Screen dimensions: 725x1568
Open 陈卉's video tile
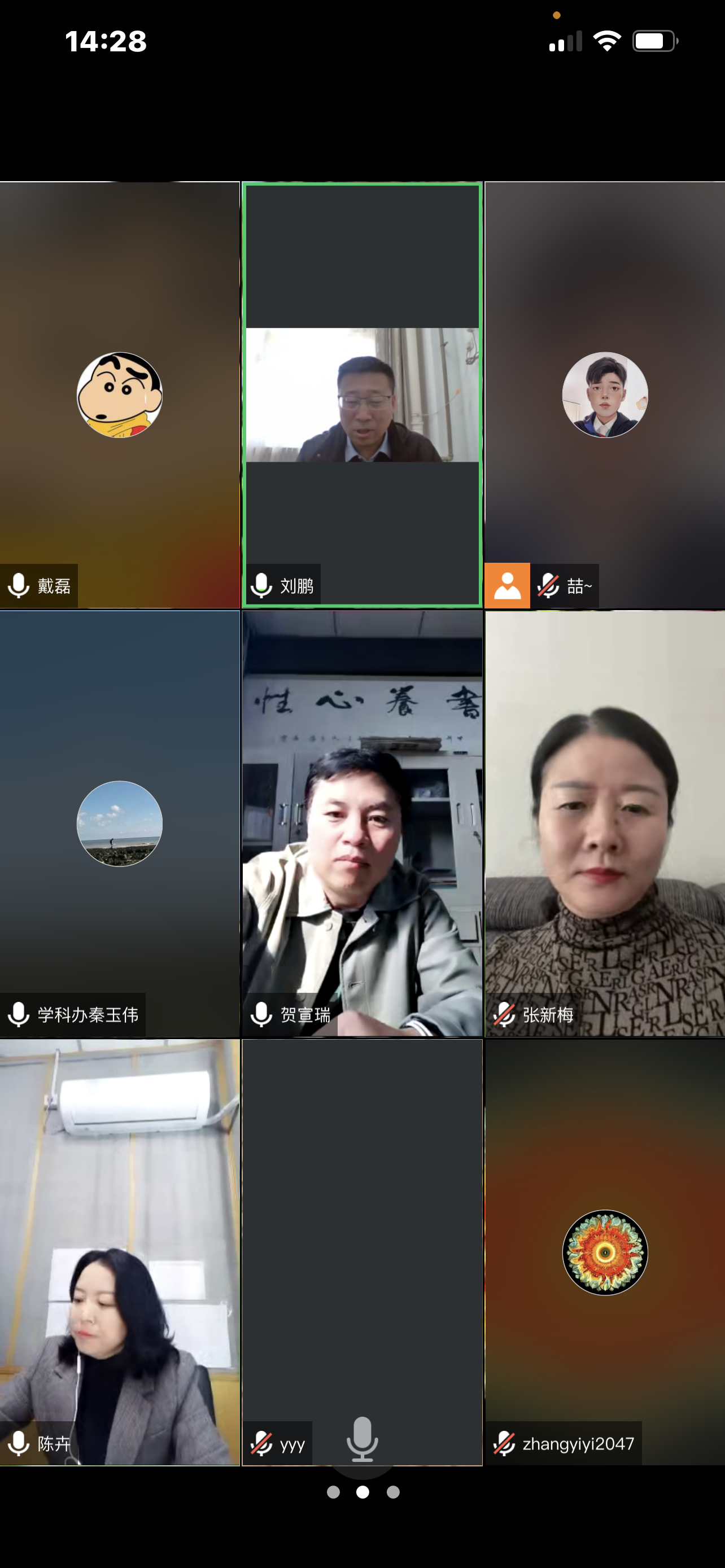pyautogui.click(x=119, y=1251)
